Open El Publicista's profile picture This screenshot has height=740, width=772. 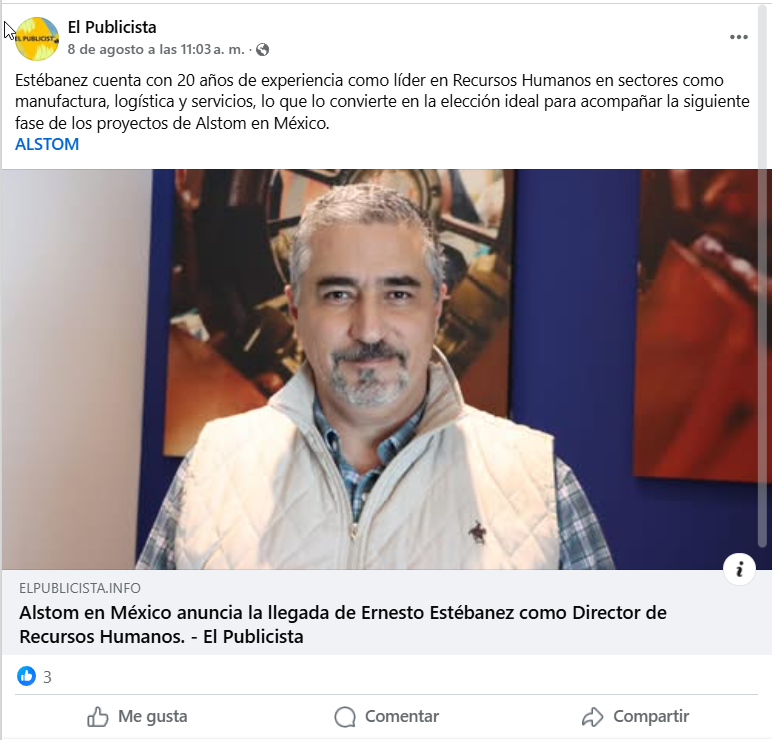coord(39,38)
